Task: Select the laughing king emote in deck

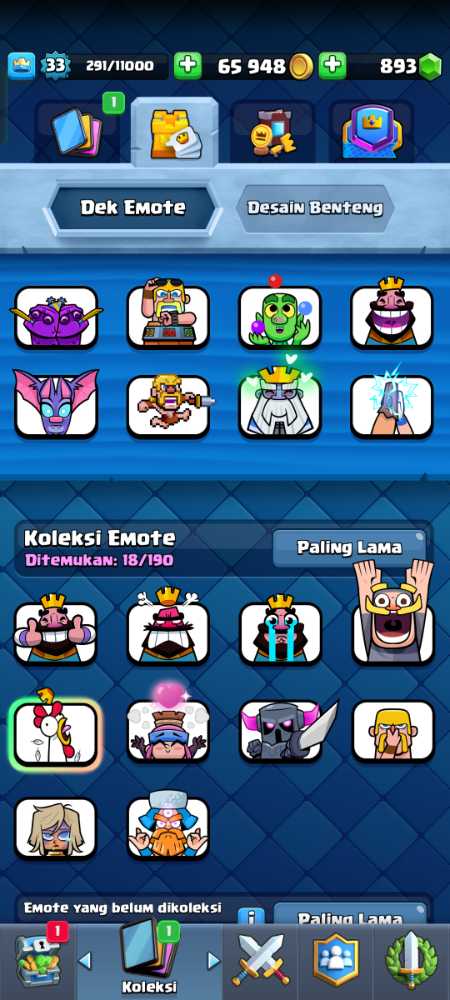Action: click(x=392, y=313)
